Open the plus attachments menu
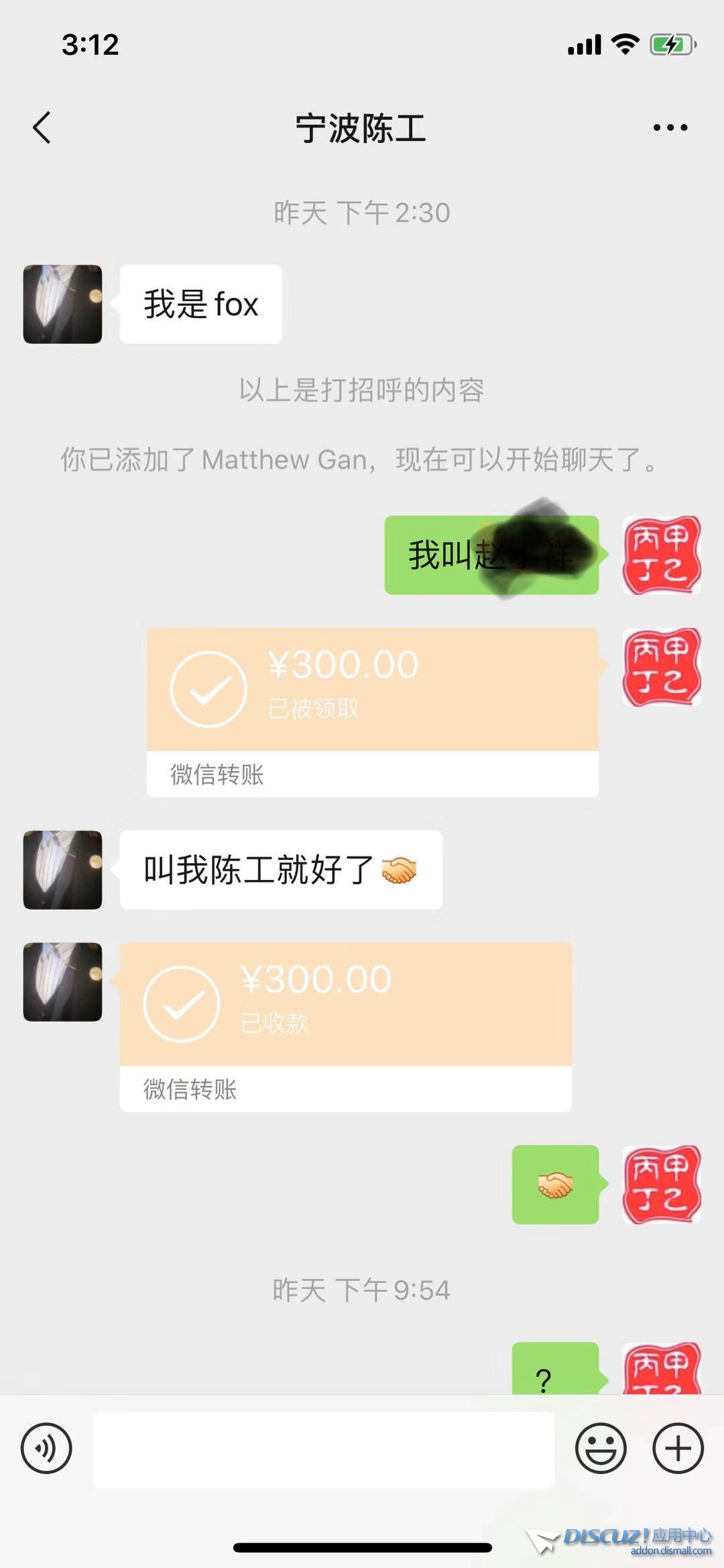This screenshot has width=724, height=1568. click(x=678, y=1448)
